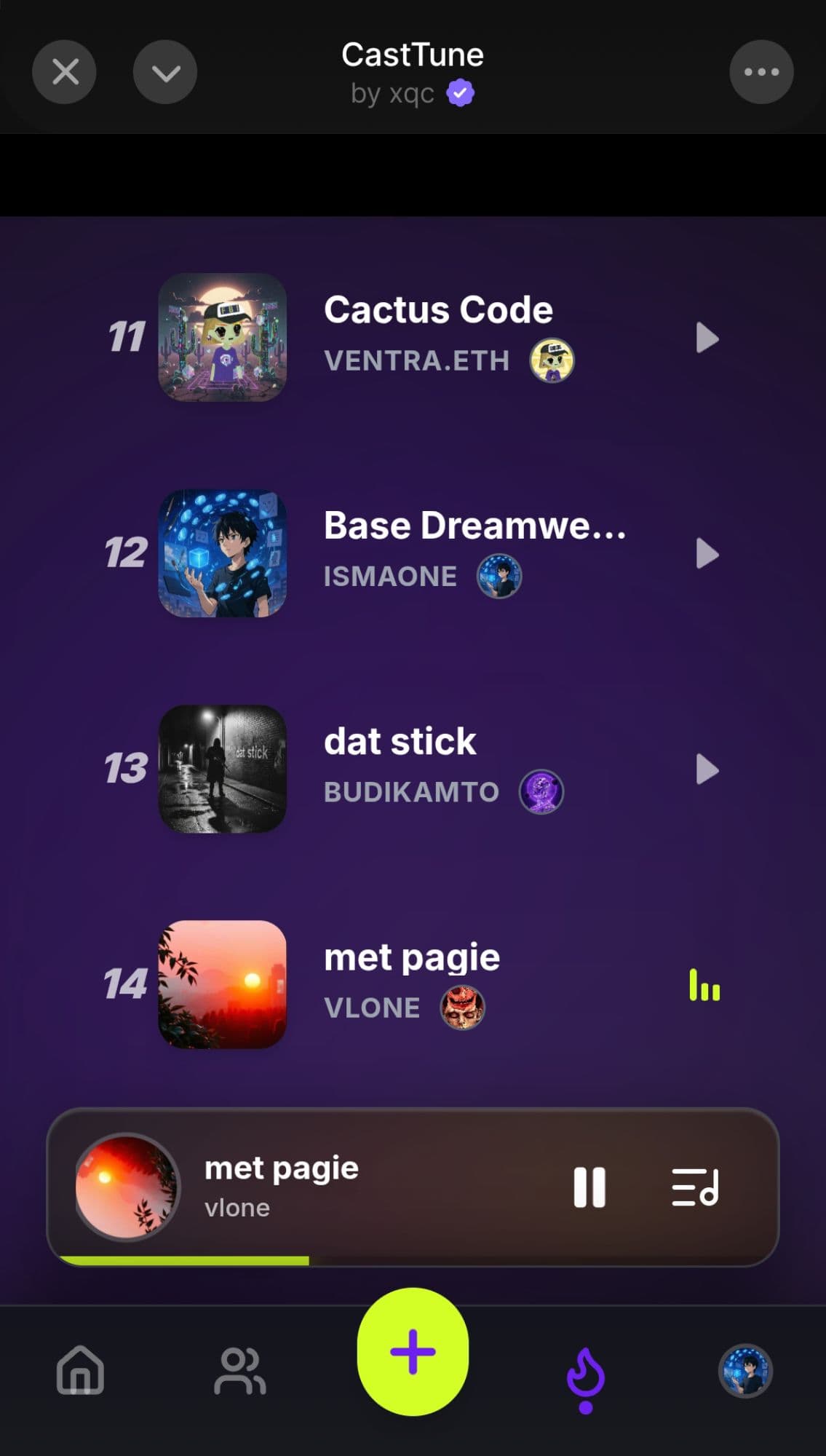Image resolution: width=826 pixels, height=1456 pixels.
Task: Go to the Home tab
Action: click(x=80, y=1370)
